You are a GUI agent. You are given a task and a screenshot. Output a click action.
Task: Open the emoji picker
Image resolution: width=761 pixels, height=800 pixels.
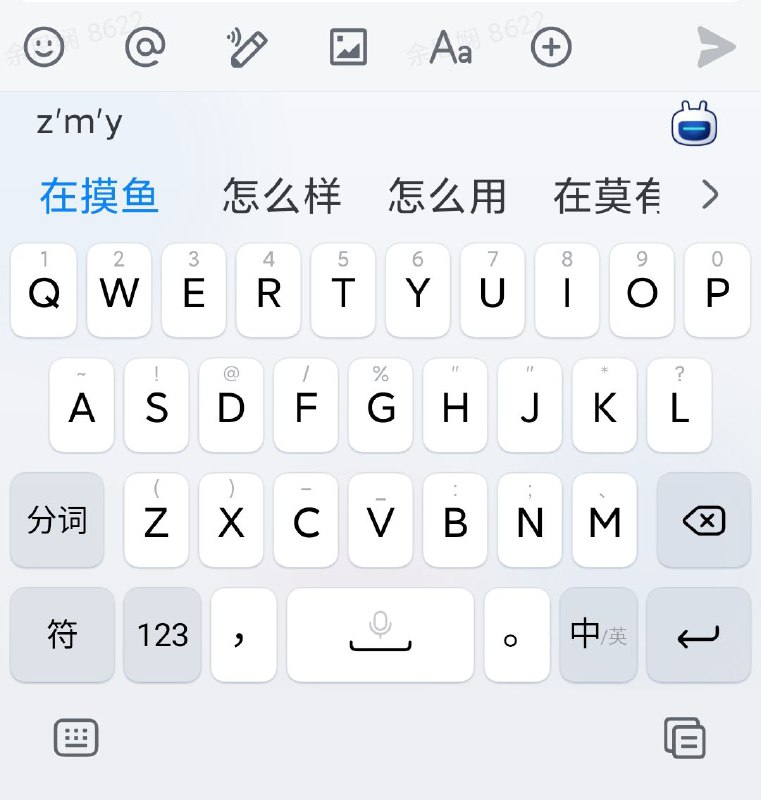pyautogui.click(x=44, y=46)
